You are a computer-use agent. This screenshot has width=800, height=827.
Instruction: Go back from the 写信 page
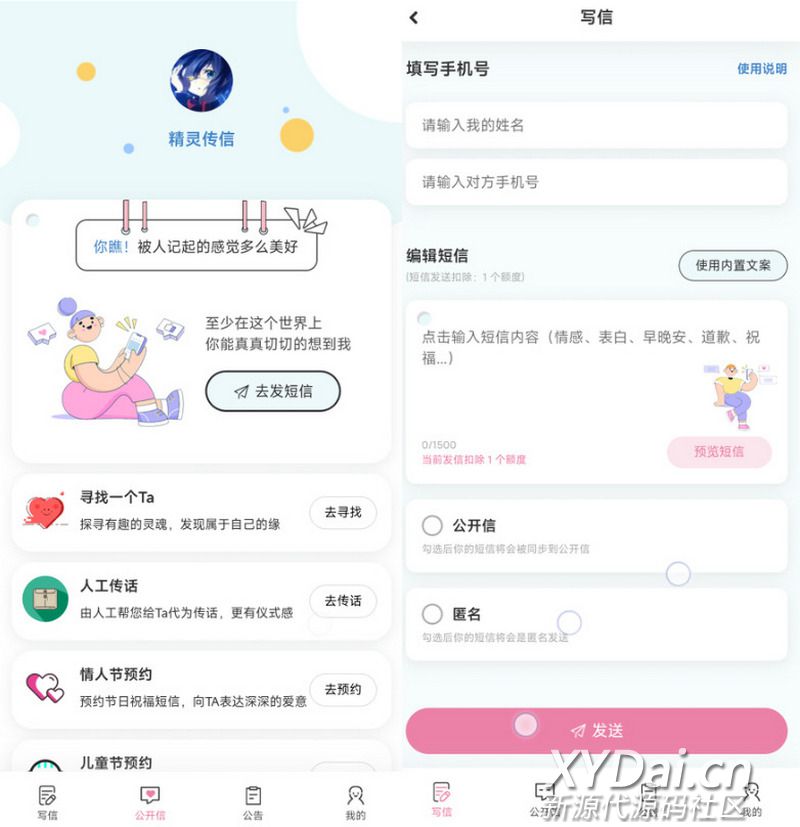[414, 17]
